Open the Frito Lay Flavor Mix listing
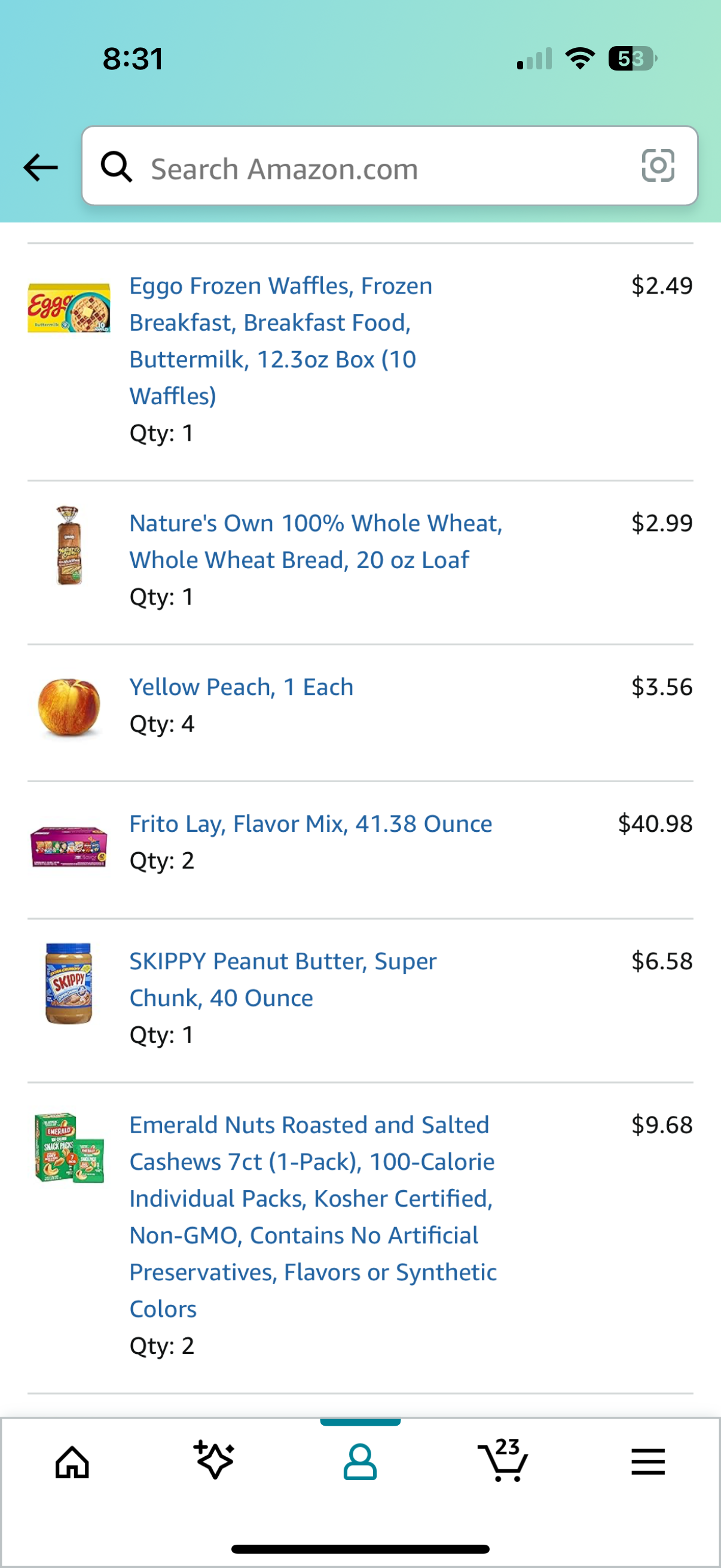This screenshot has height=1568, width=721. coord(310,823)
